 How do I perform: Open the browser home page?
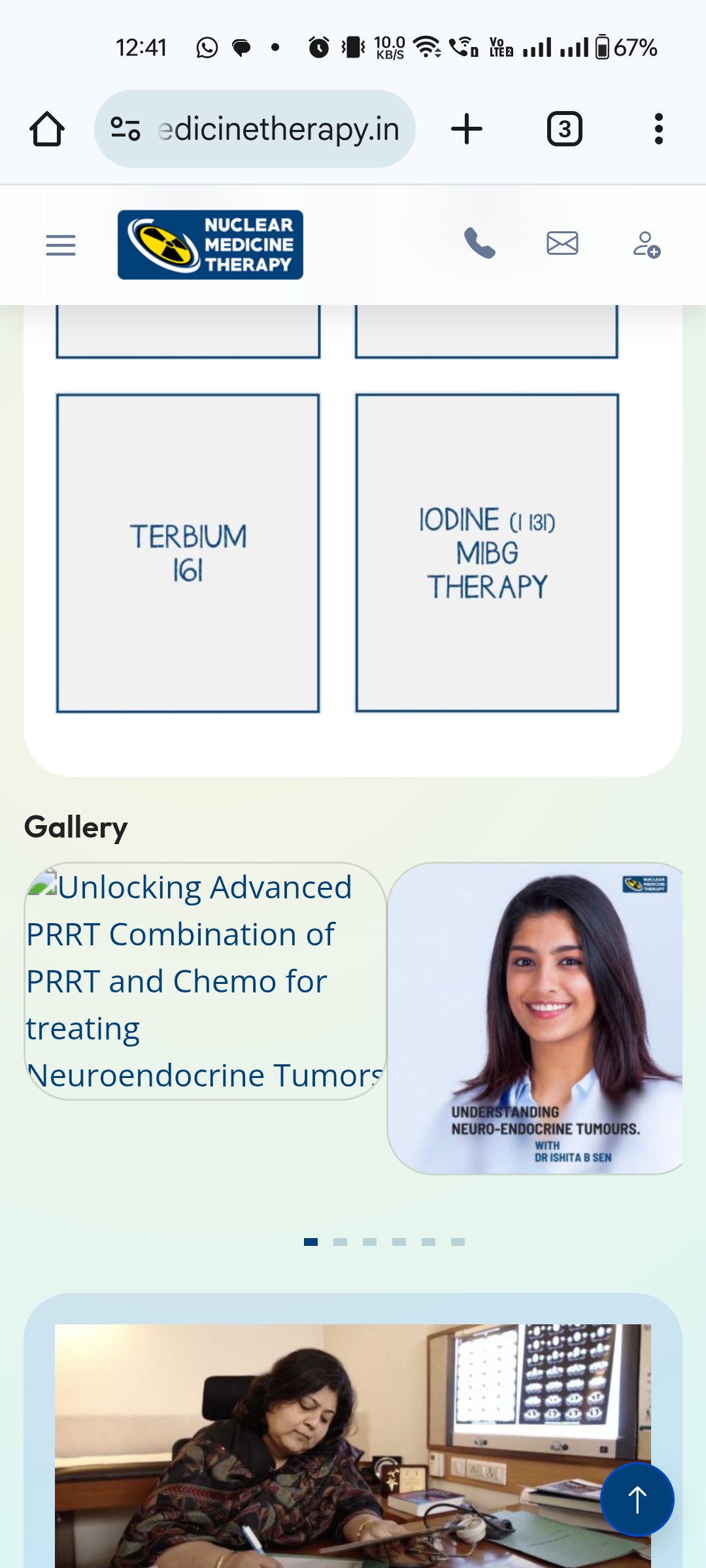pos(47,129)
